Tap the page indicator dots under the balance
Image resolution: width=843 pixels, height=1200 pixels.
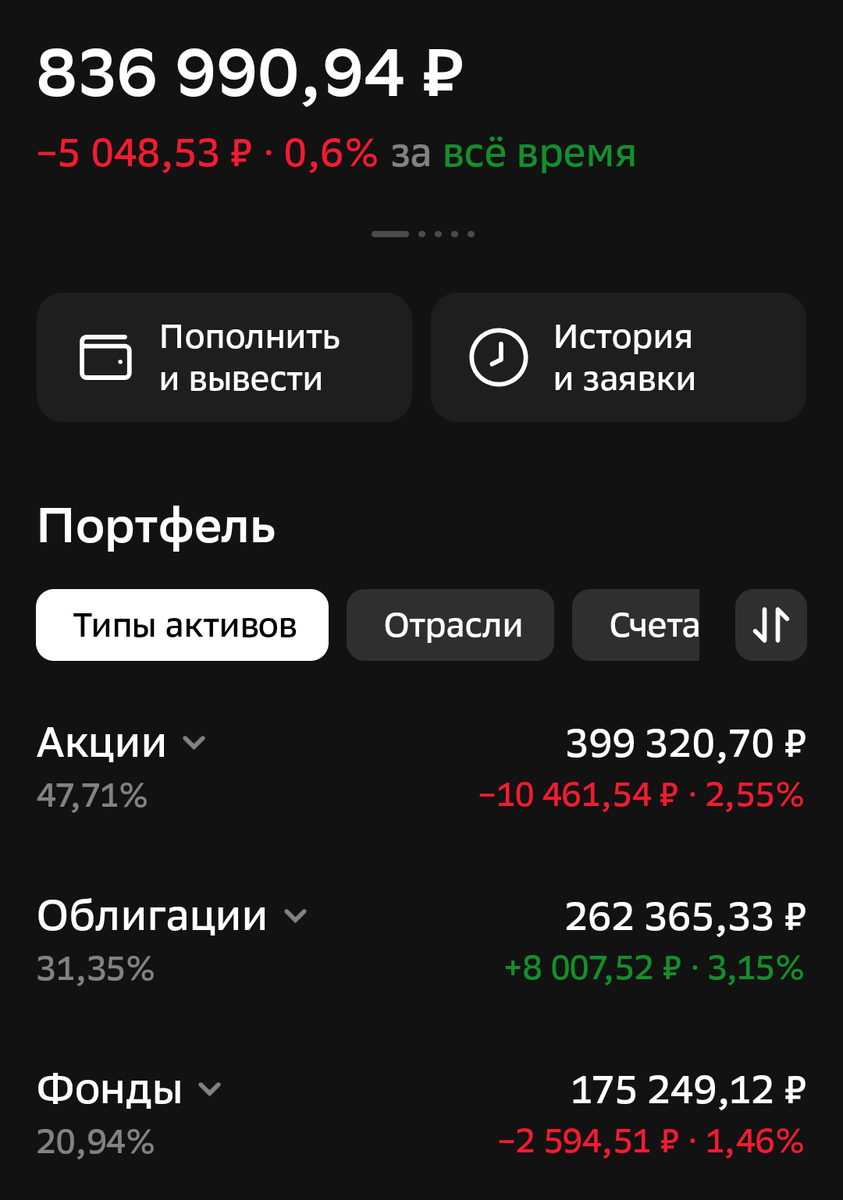(x=421, y=233)
